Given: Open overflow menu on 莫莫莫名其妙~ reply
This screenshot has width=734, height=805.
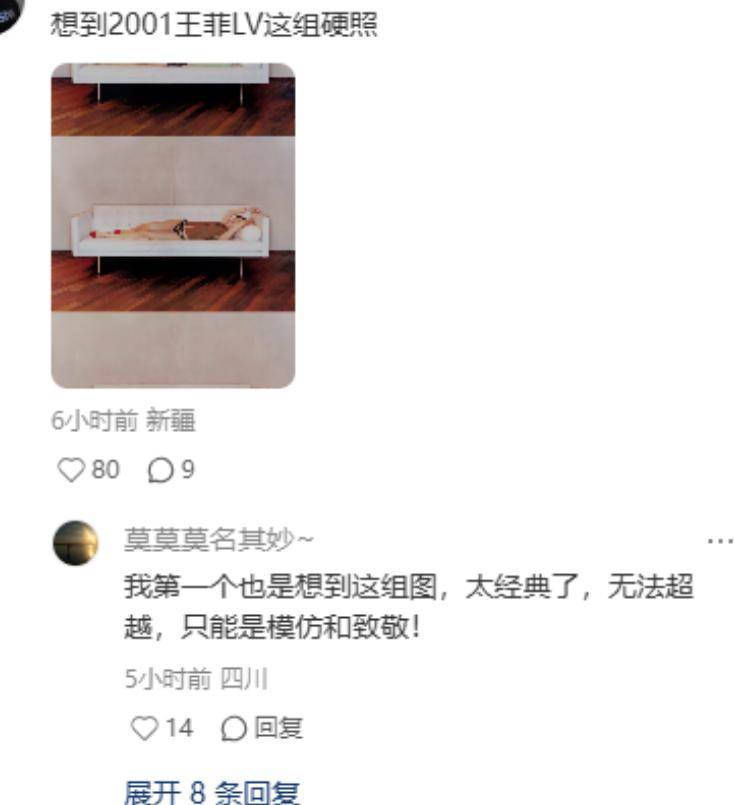Looking at the screenshot, I should click(x=720, y=540).
